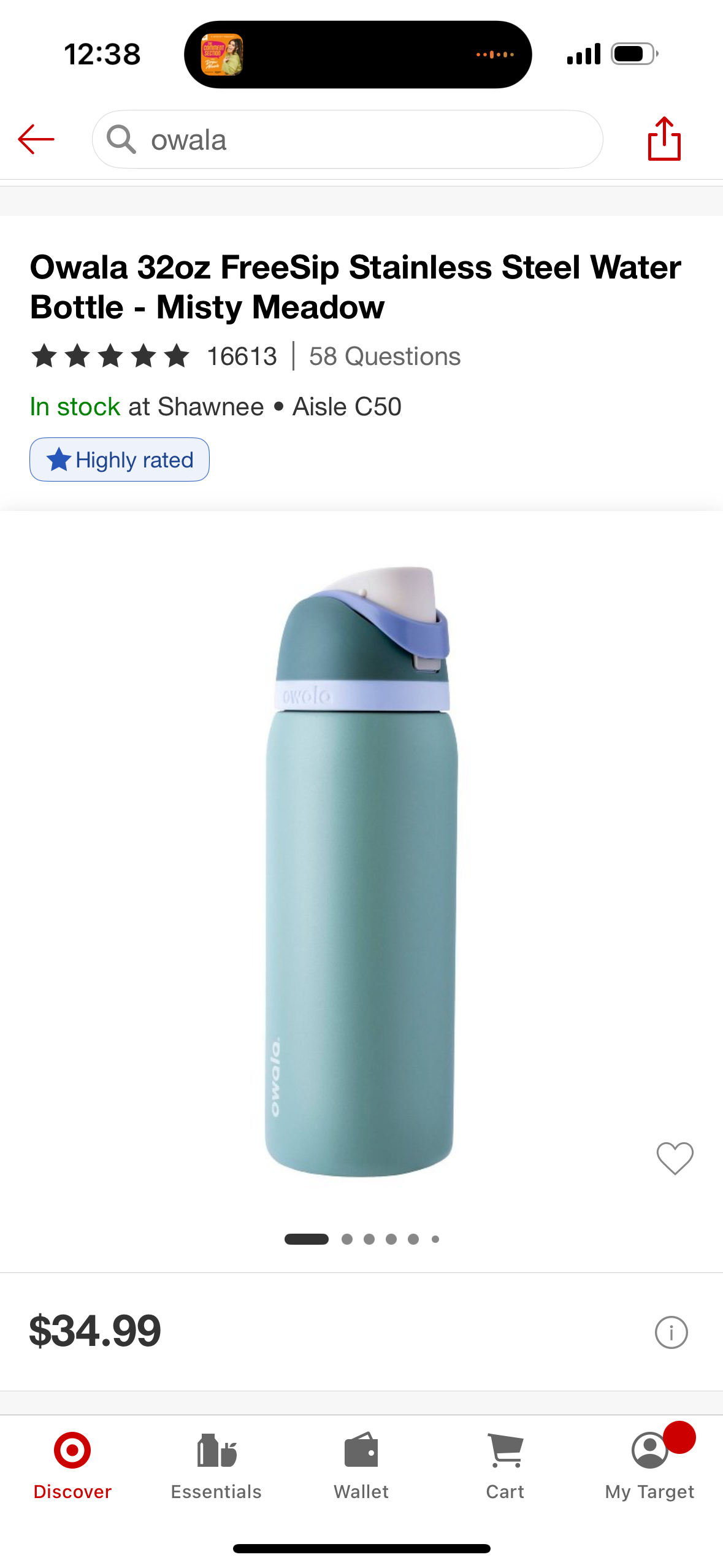This screenshot has height=1568, width=723.
Task: Switch to the Essentials tab
Action: [x=216, y=1466]
